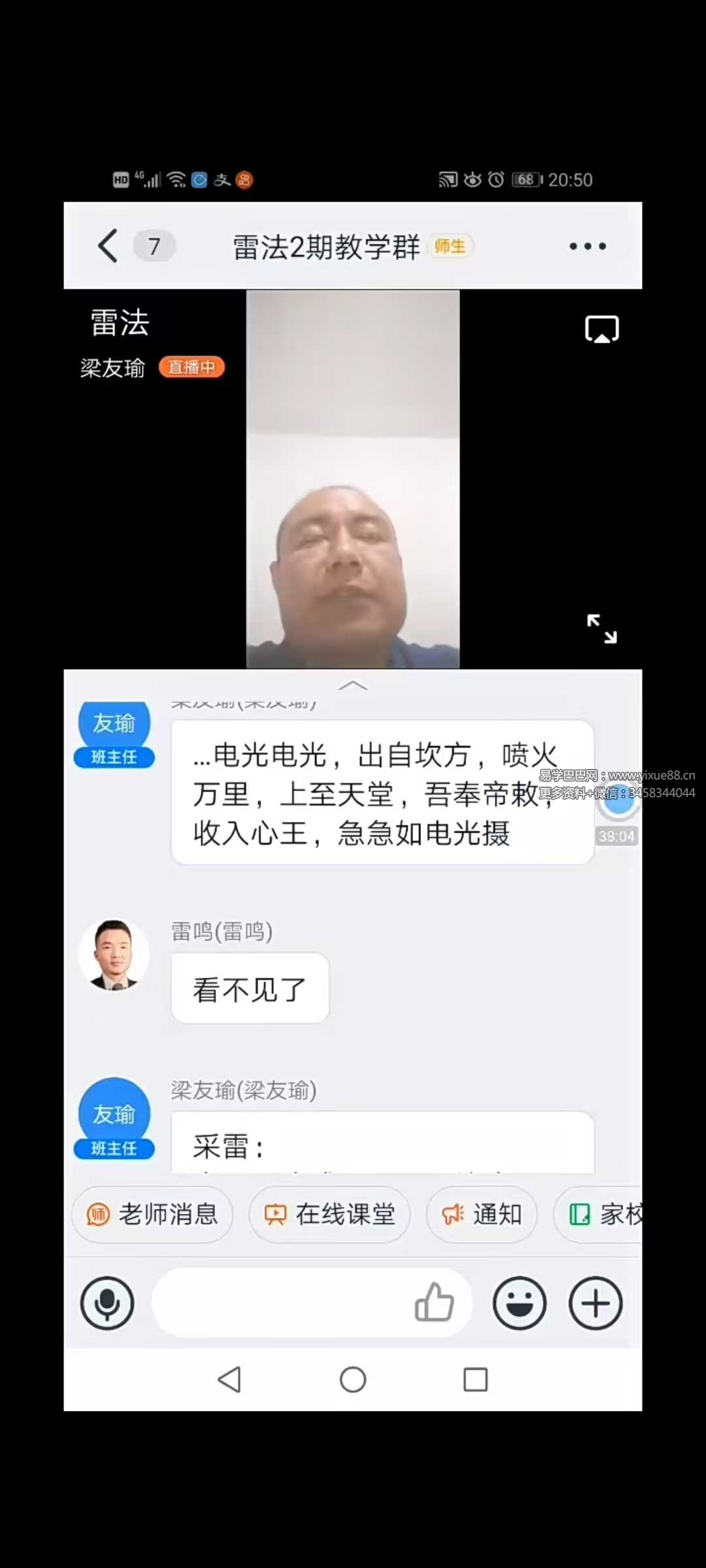Tap the back arrow to leave the chat
Viewport: 706px width, 1568px height.
(107, 246)
